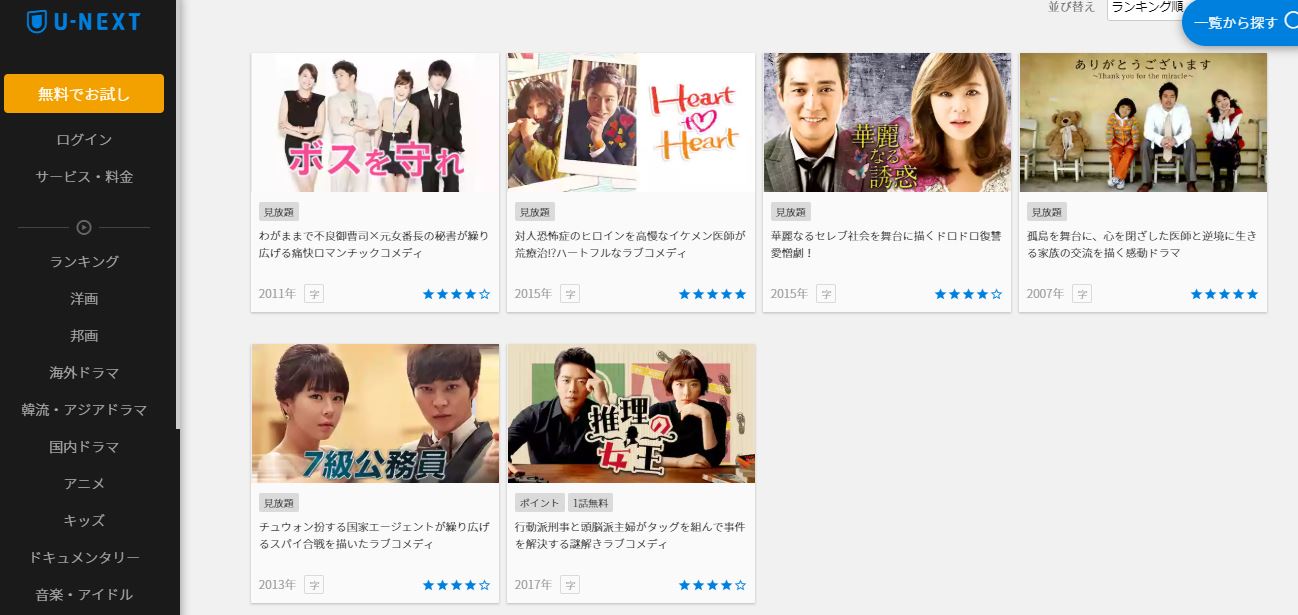Browse the 洋画 category
The height and width of the screenshot is (615, 1298).
(84, 299)
